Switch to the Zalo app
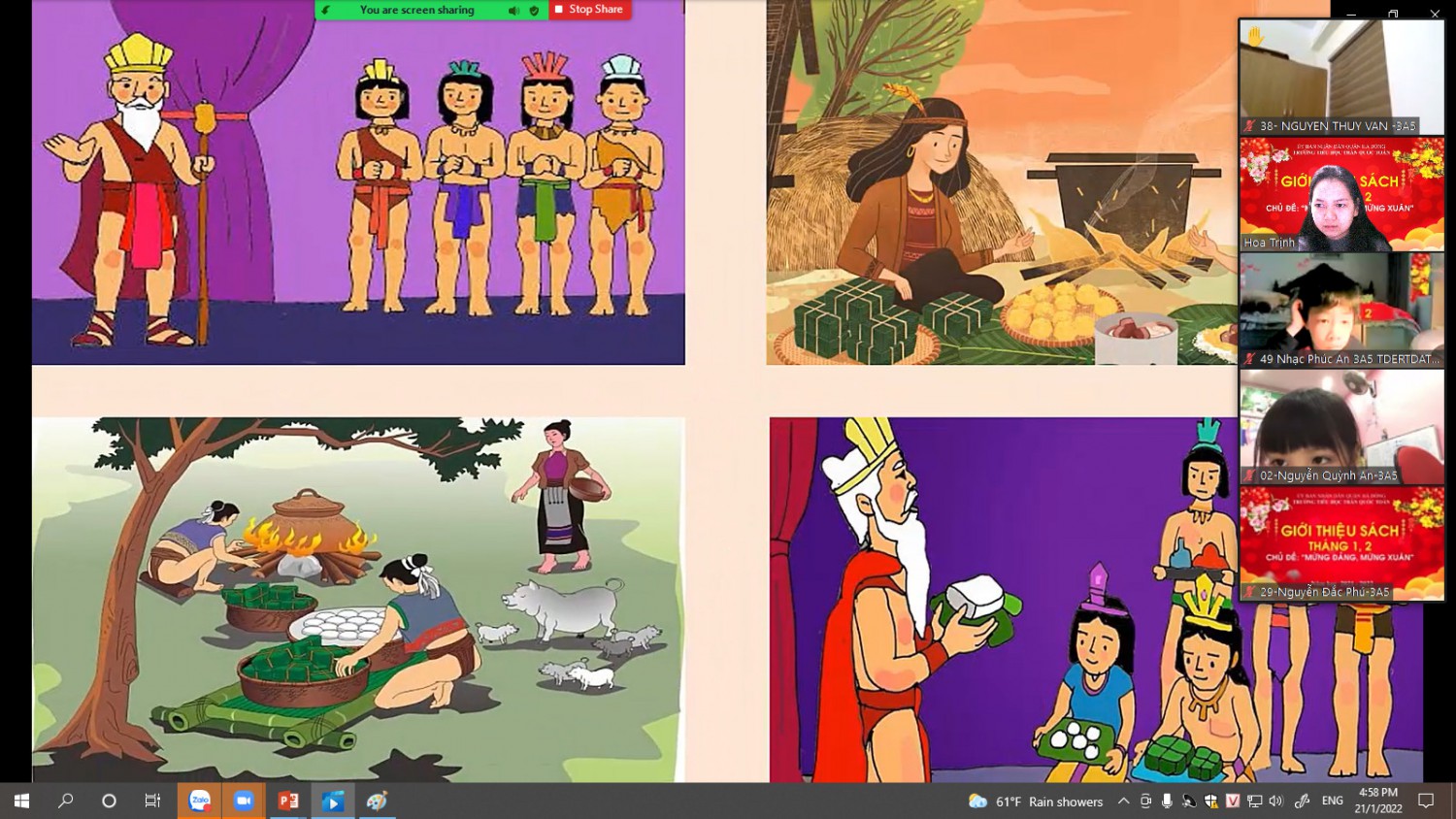Screen dimensions: 1456x819 (x=199, y=801)
